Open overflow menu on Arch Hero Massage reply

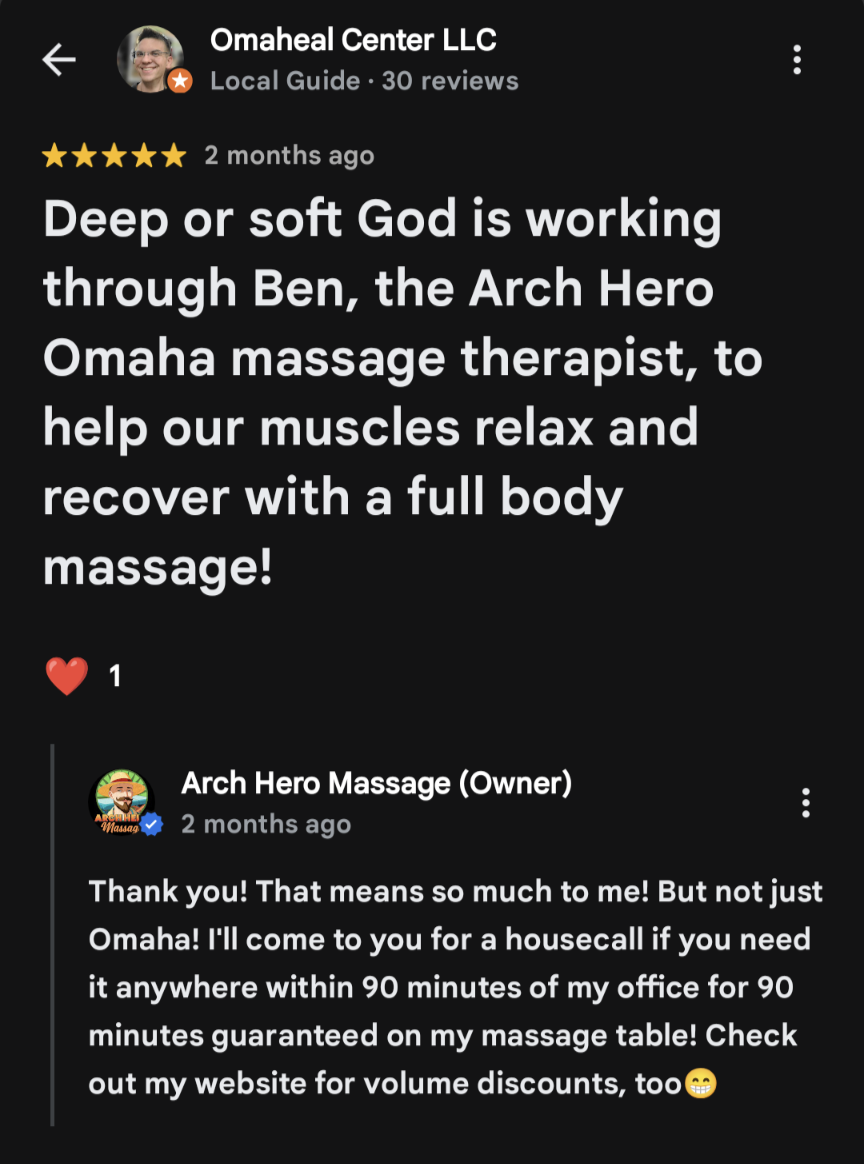click(x=806, y=802)
